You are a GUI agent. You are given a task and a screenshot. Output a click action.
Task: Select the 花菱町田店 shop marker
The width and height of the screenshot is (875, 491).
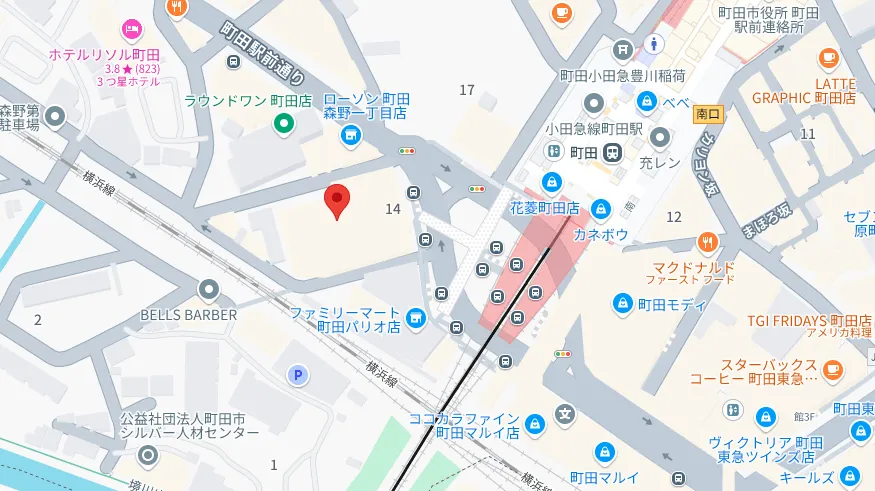(549, 183)
